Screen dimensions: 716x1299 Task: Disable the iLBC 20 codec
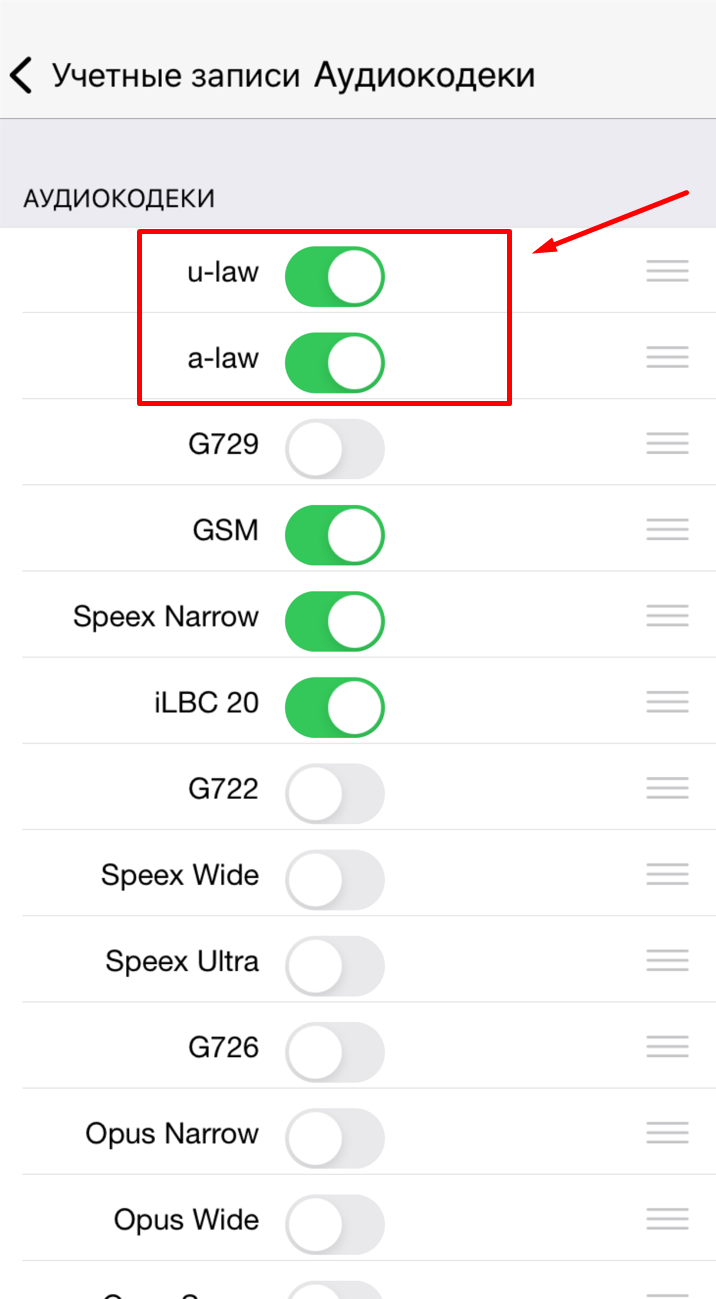pyautogui.click(x=334, y=706)
